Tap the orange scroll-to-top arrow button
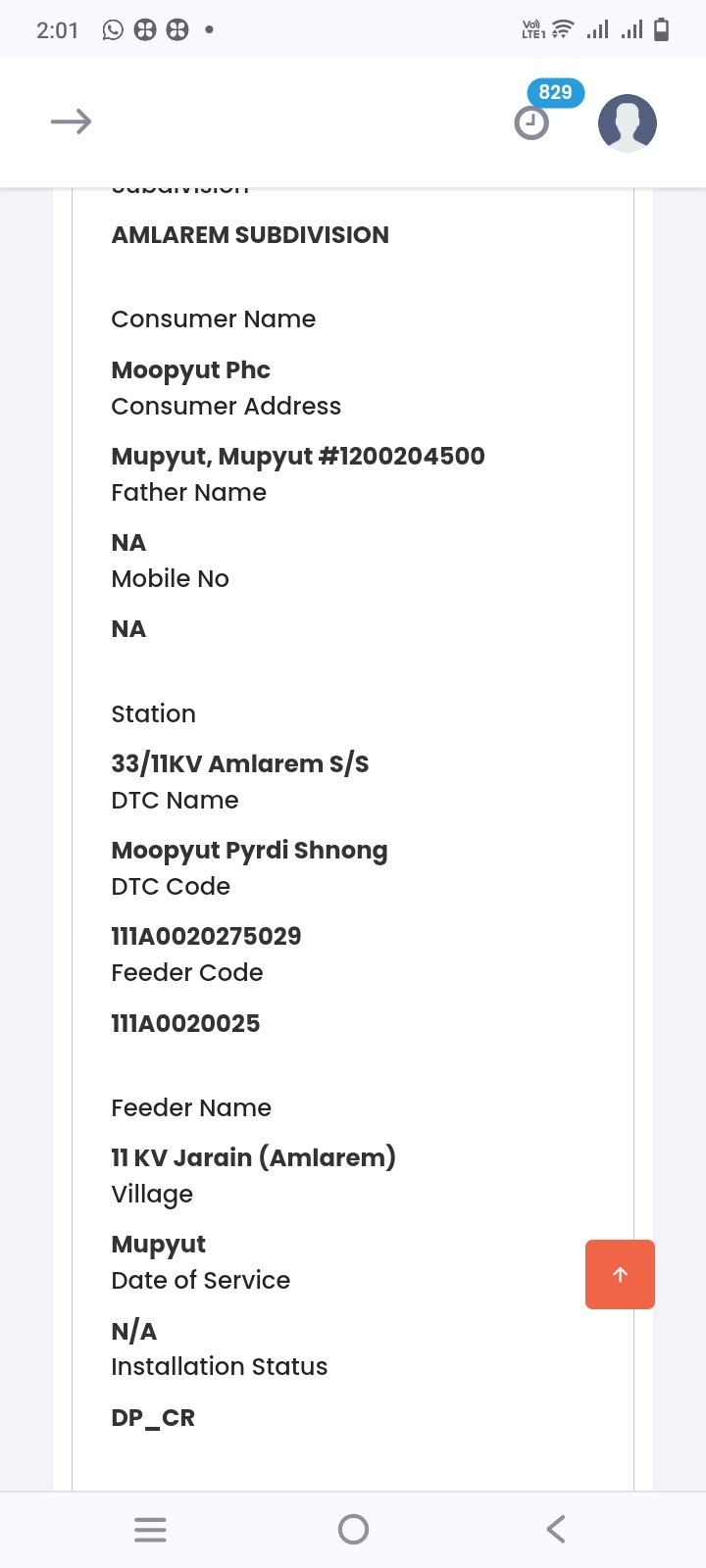706x1568 pixels. tap(620, 1274)
